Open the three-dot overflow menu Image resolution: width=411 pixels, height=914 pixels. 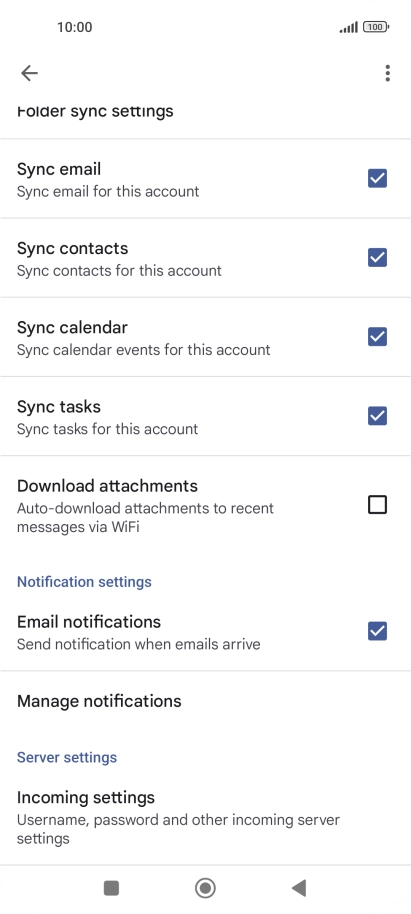click(x=387, y=73)
